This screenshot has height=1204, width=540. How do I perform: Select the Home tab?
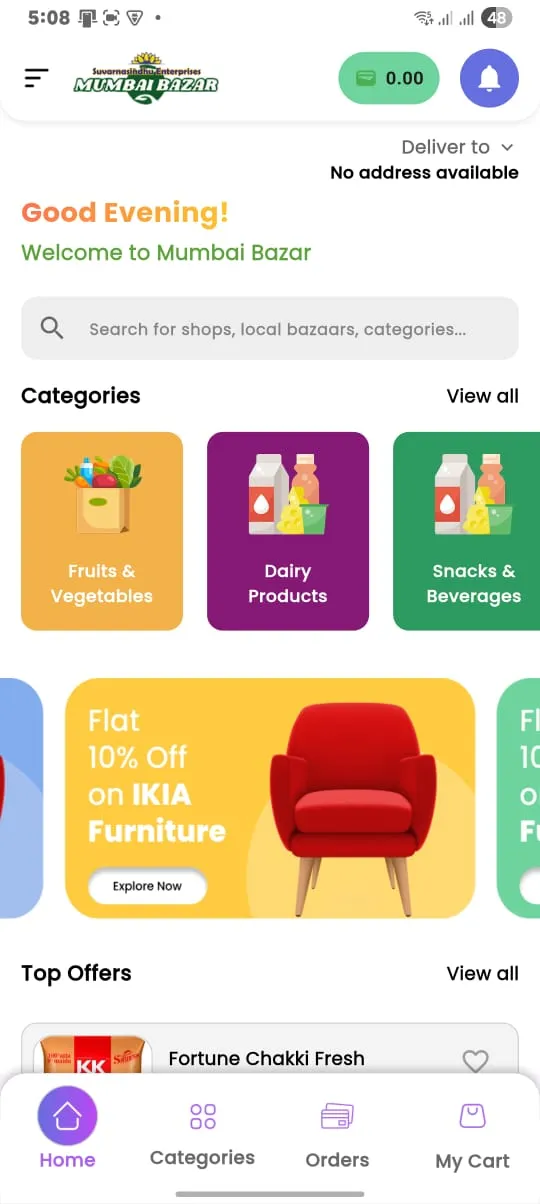(x=67, y=1129)
